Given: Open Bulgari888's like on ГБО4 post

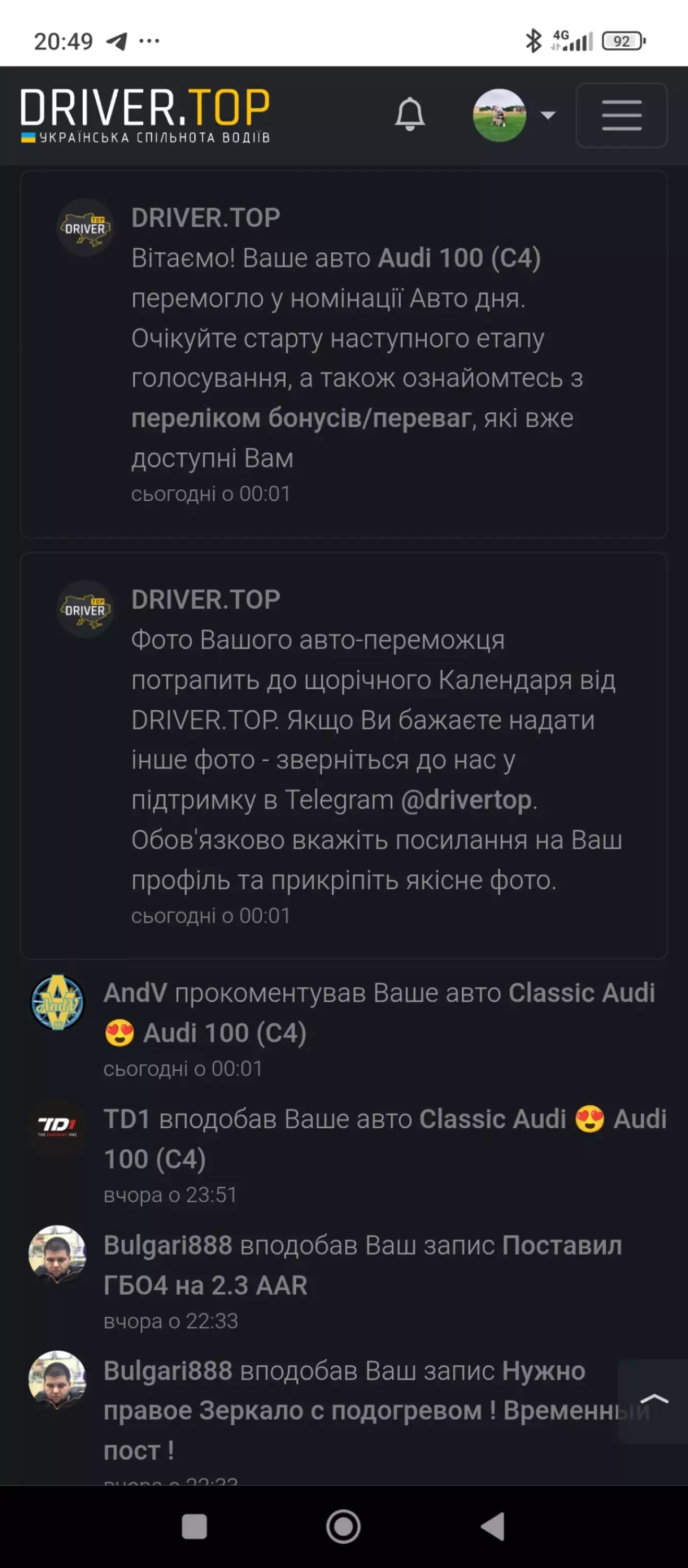Looking at the screenshot, I should tap(363, 1265).
